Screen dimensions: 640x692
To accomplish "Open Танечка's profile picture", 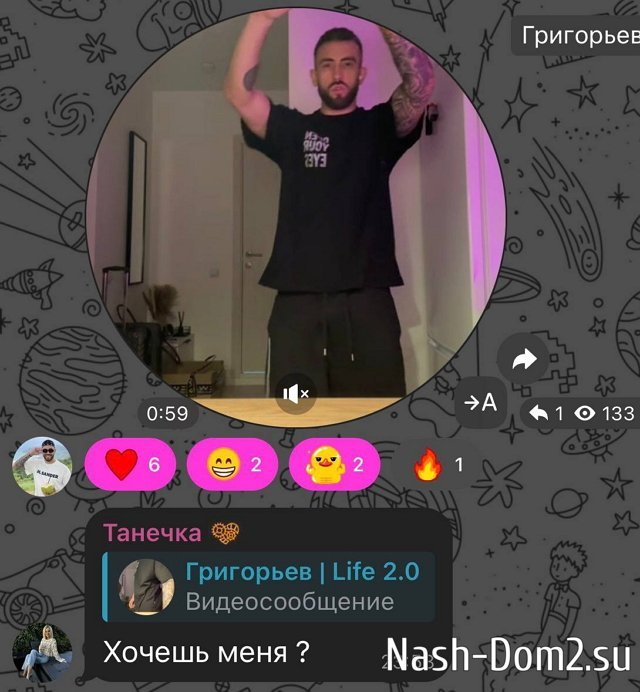I will (x=41, y=652).
